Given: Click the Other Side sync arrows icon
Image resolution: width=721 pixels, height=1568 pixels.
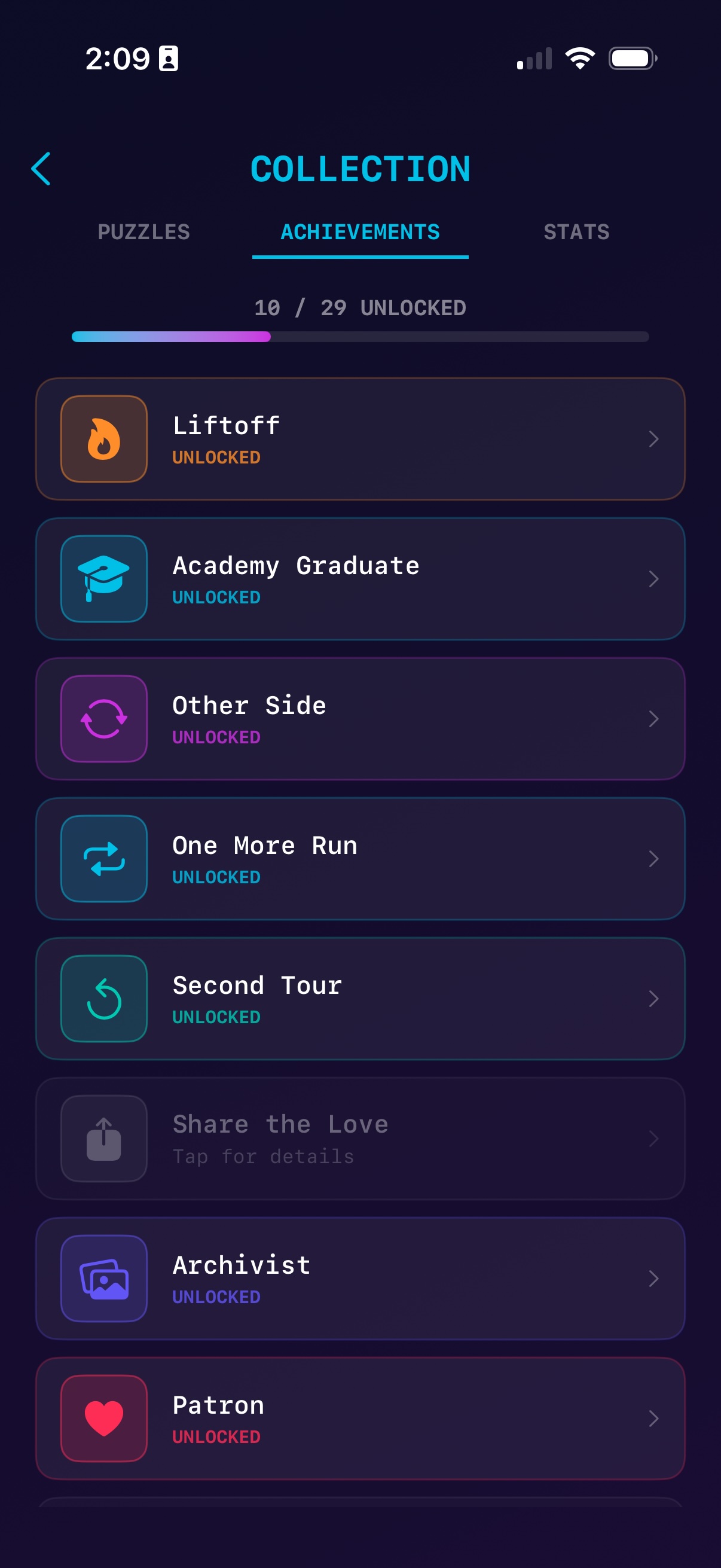Looking at the screenshot, I should [103, 719].
